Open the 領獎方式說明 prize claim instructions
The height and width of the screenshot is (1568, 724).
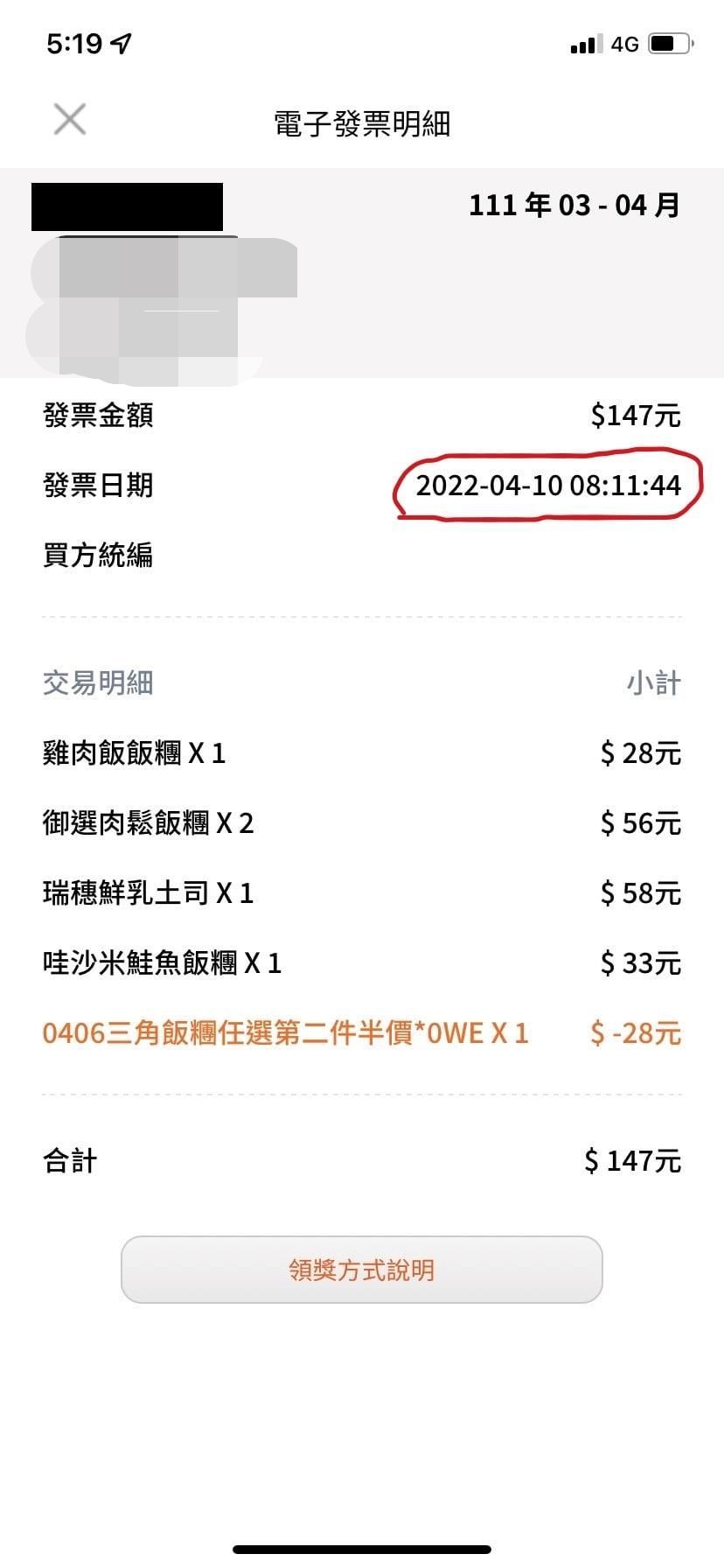pyautogui.click(x=361, y=1270)
